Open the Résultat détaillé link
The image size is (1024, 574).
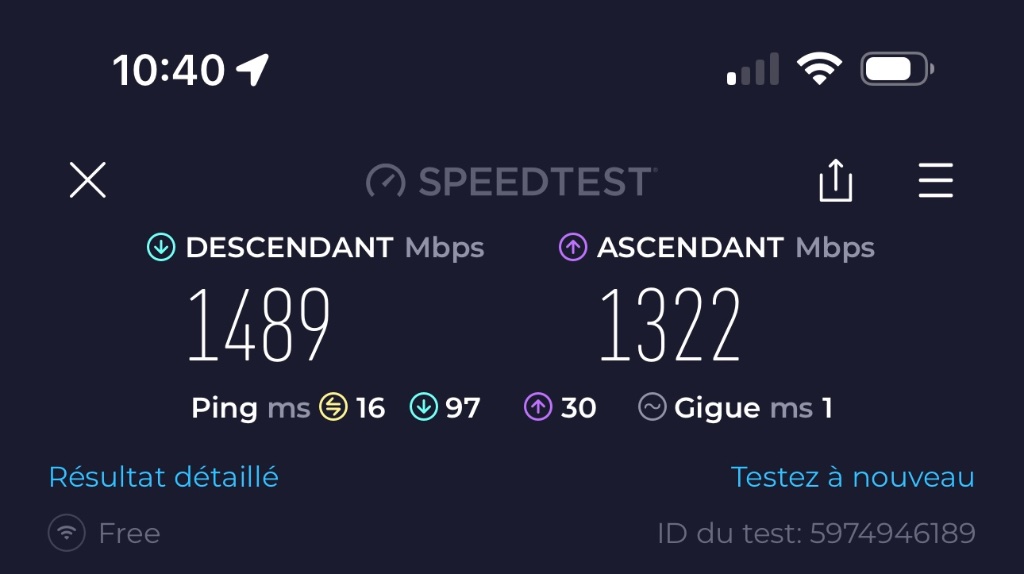click(x=163, y=477)
